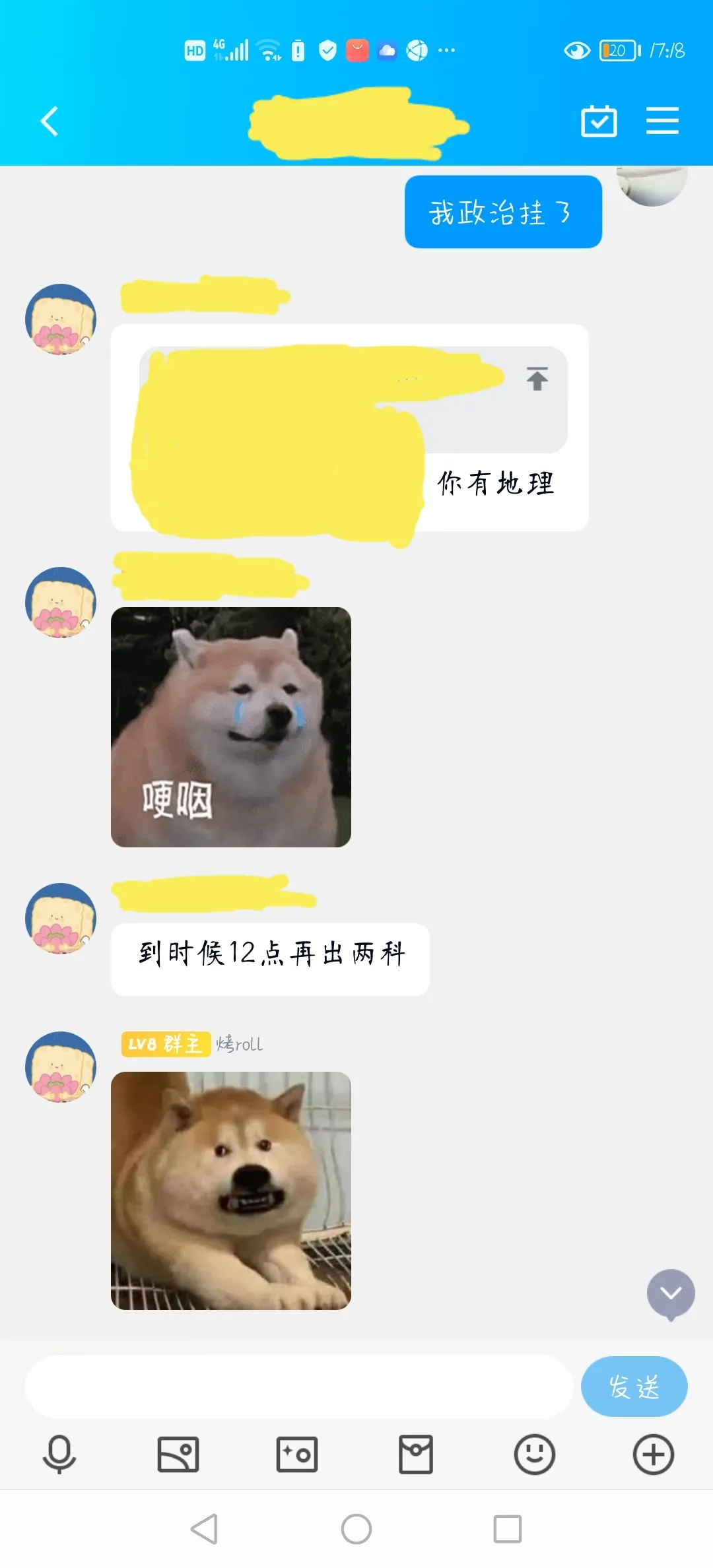The image size is (713, 1568).
Task: Open the calendar check-in icon
Action: click(599, 121)
